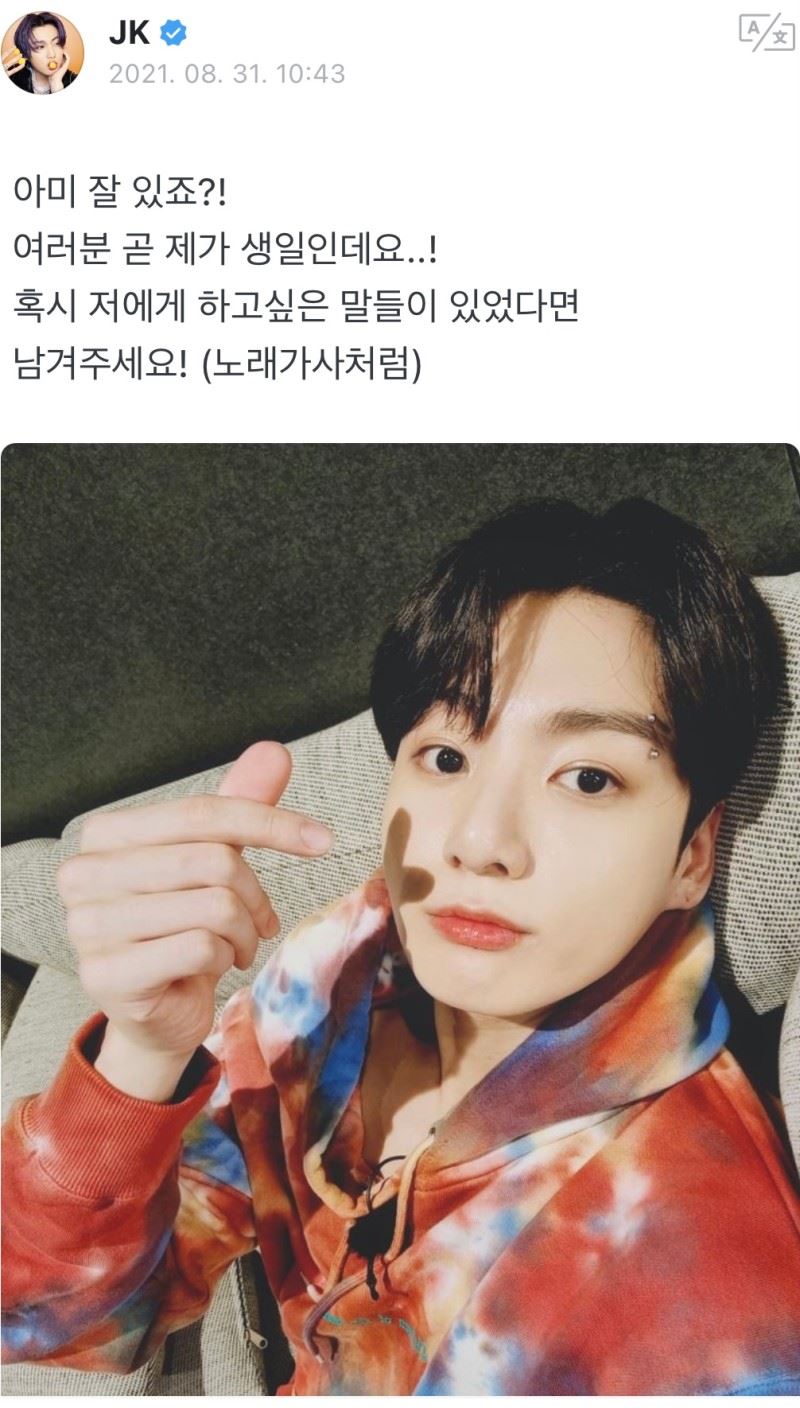Open the JK username link
Image resolution: width=800 pixels, height=1408 pixels.
(x=130, y=33)
